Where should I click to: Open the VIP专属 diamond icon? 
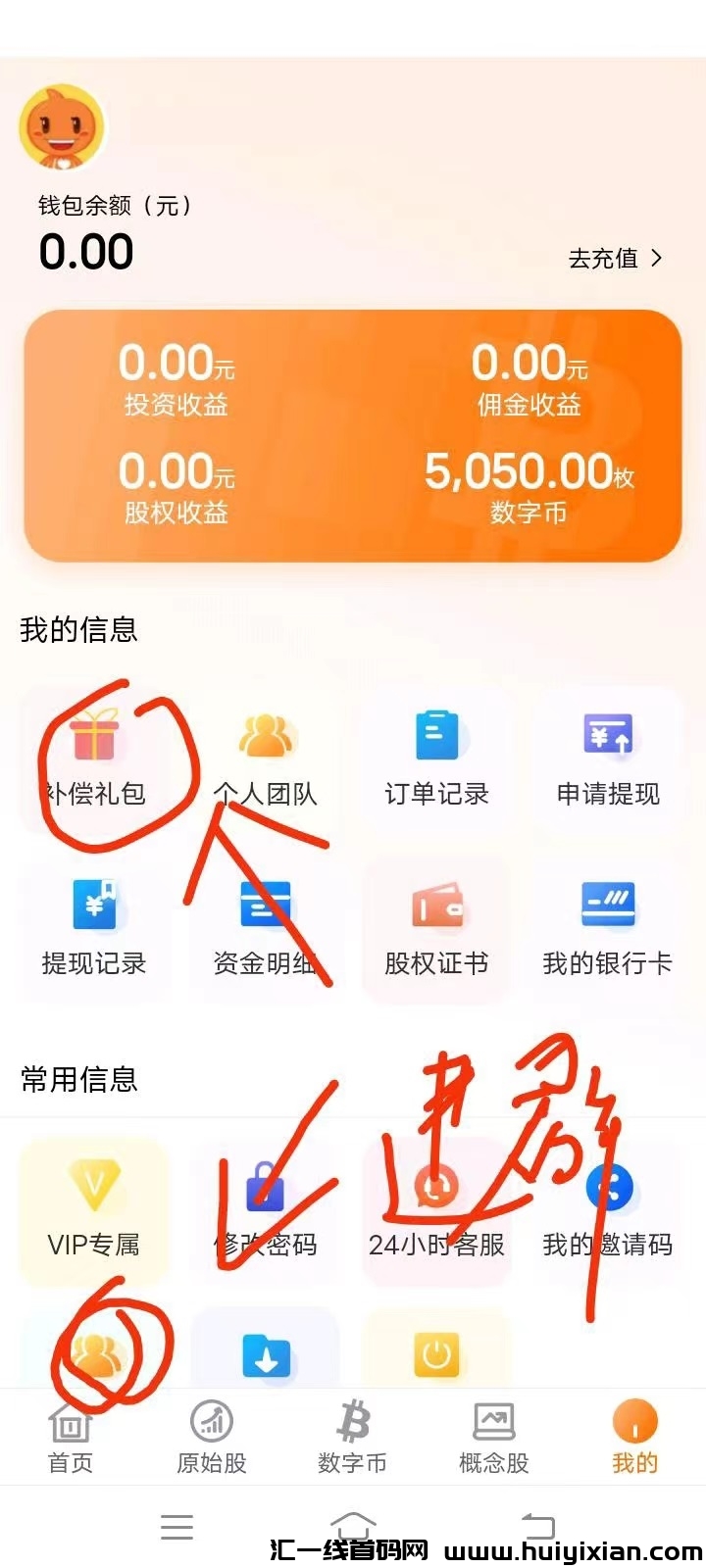(93, 1186)
